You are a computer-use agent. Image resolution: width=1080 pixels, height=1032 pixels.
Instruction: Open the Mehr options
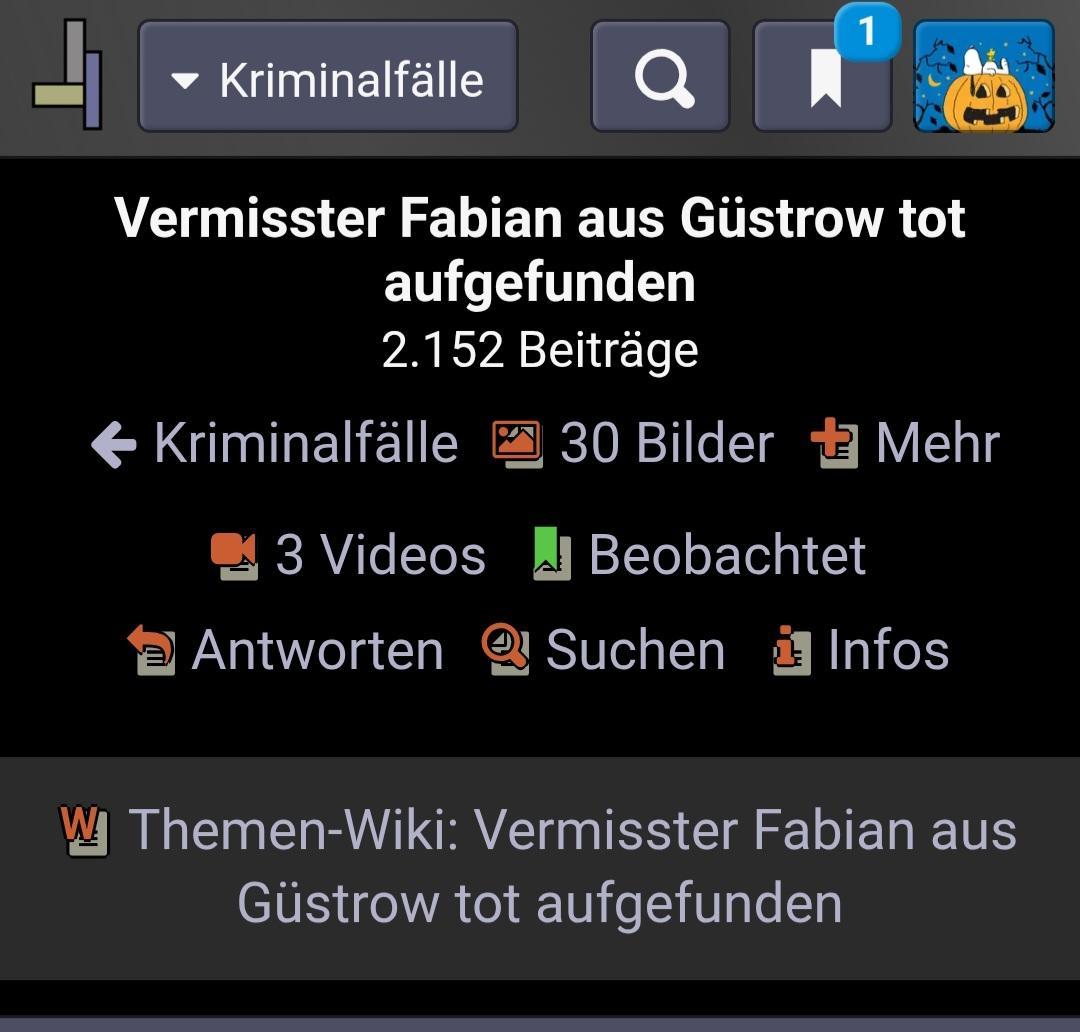[905, 443]
